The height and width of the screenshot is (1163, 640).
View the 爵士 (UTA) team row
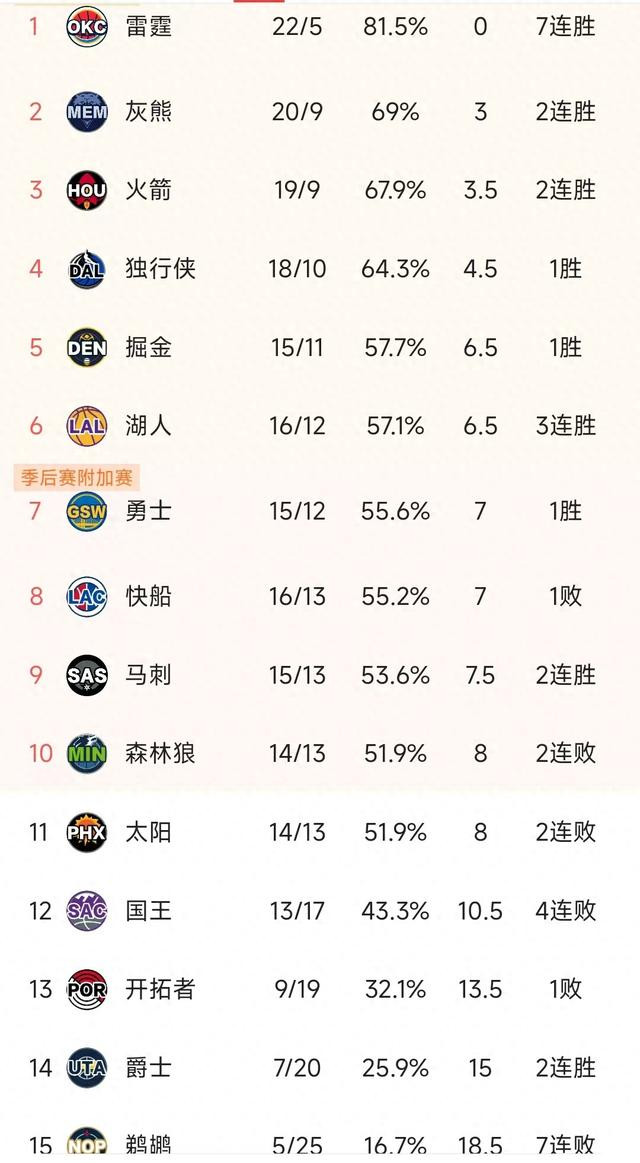point(320,1068)
